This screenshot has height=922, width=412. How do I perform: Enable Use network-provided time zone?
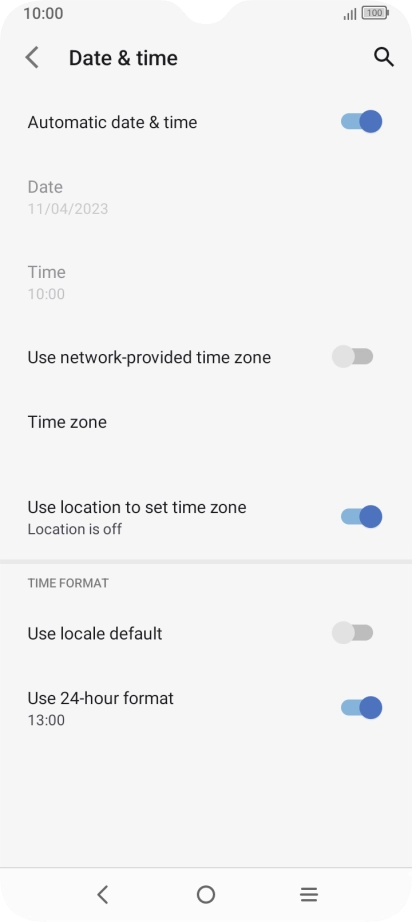(353, 356)
